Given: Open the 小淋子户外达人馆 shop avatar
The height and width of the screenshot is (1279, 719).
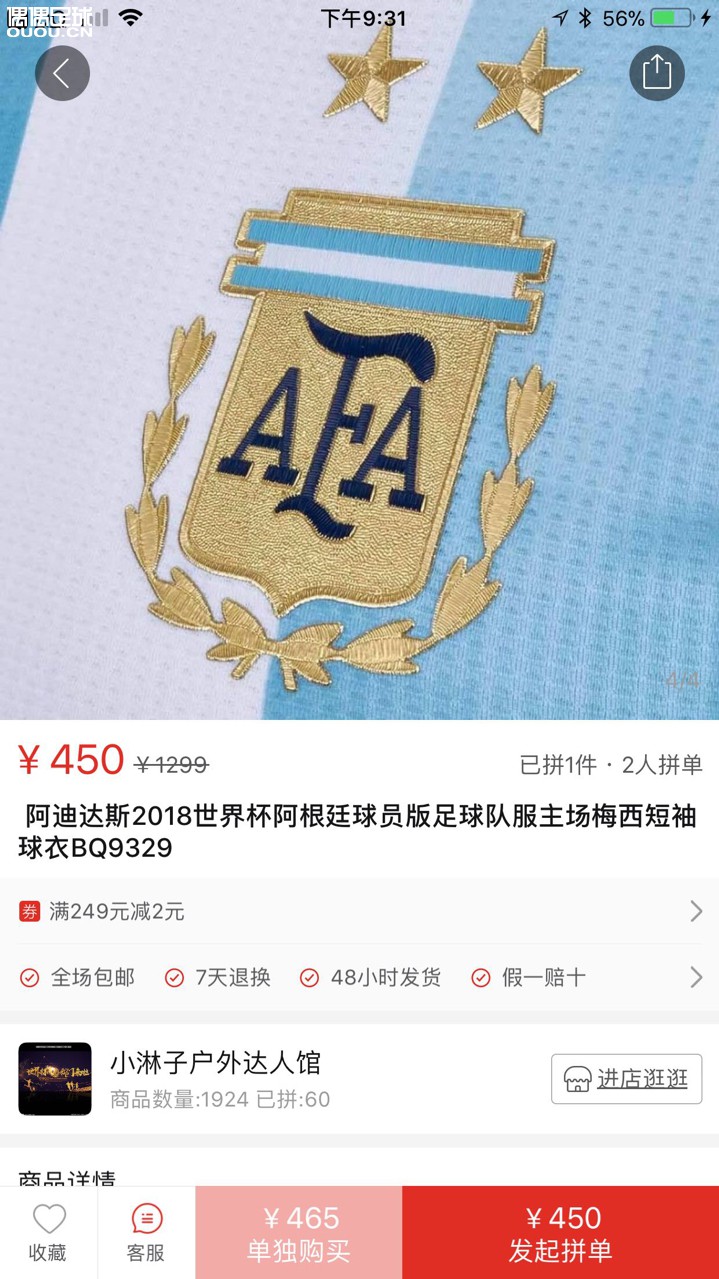Looking at the screenshot, I should tap(55, 1079).
